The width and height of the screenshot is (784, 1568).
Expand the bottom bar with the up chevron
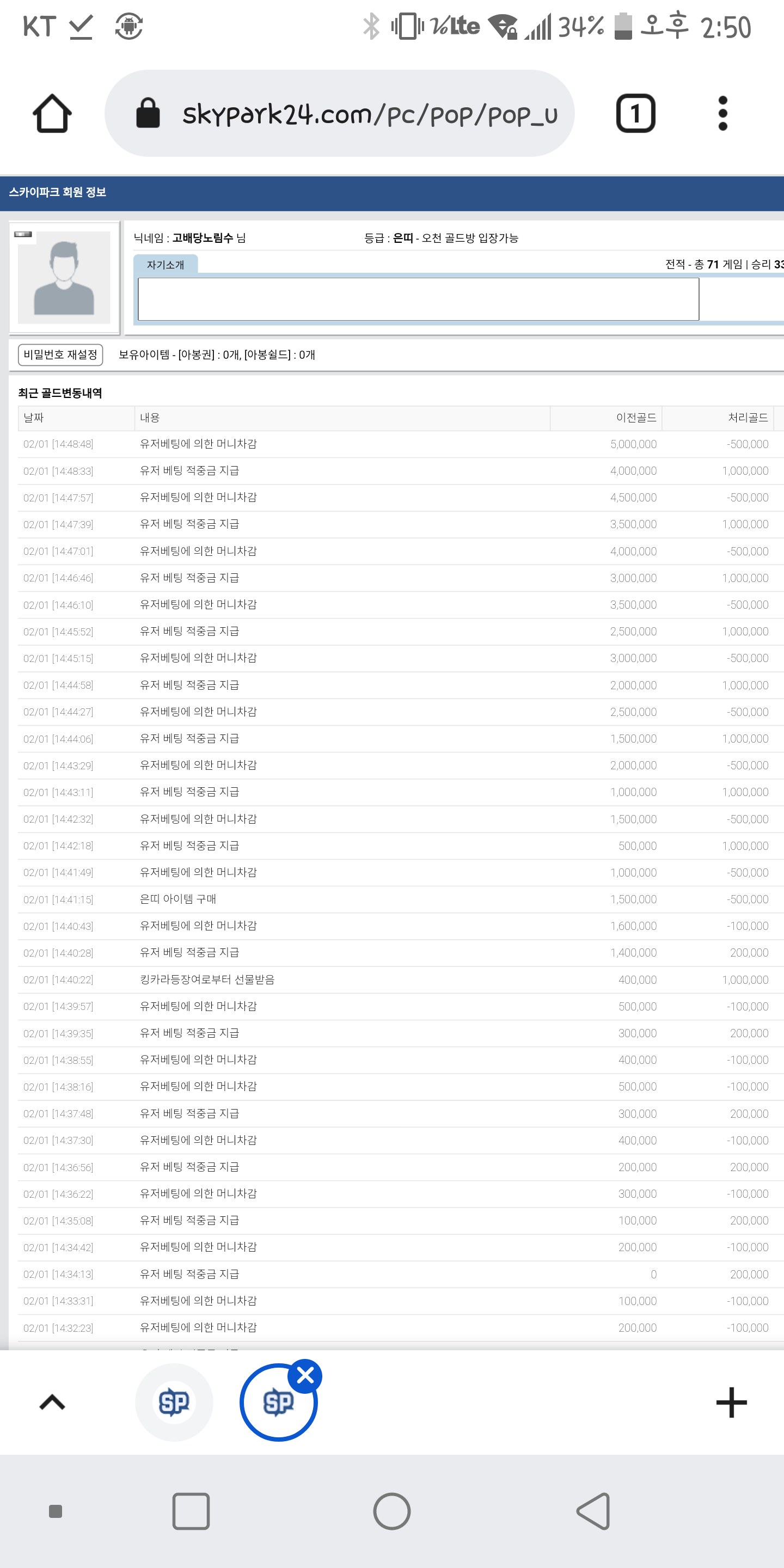coord(52,1402)
